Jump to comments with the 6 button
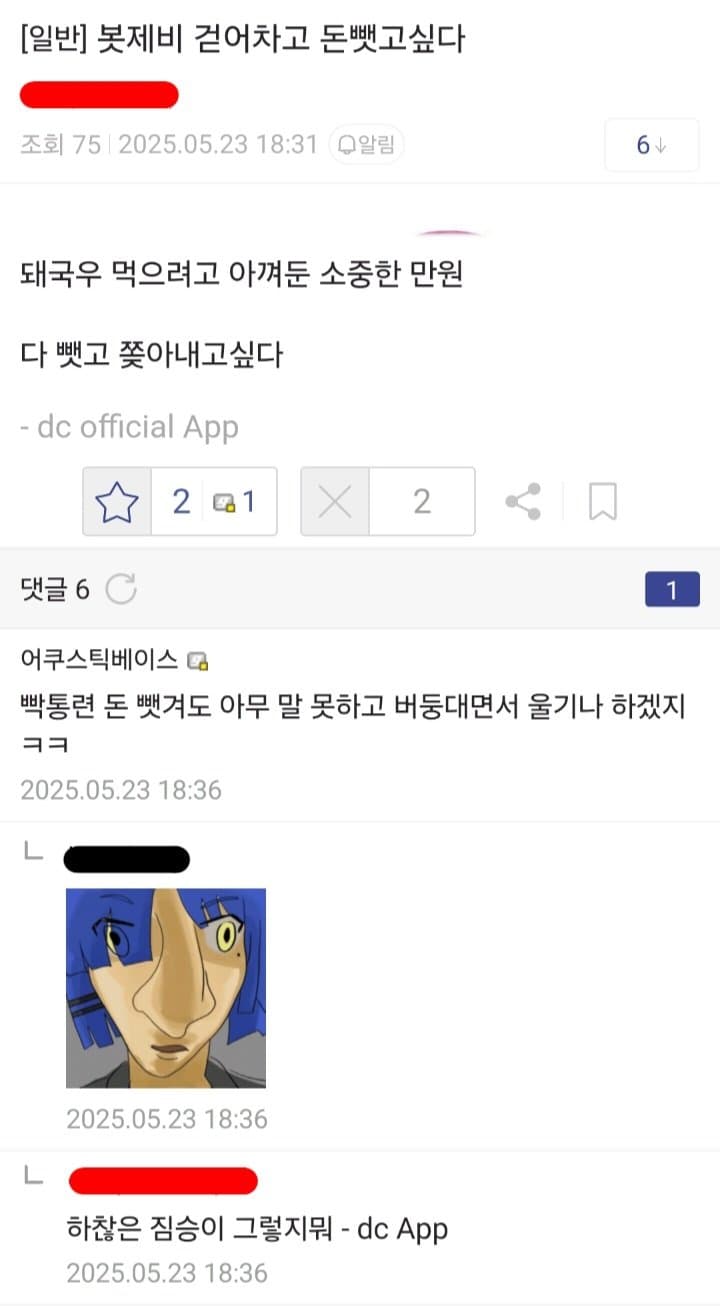This screenshot has height=1306, width=720. [651, 145]
